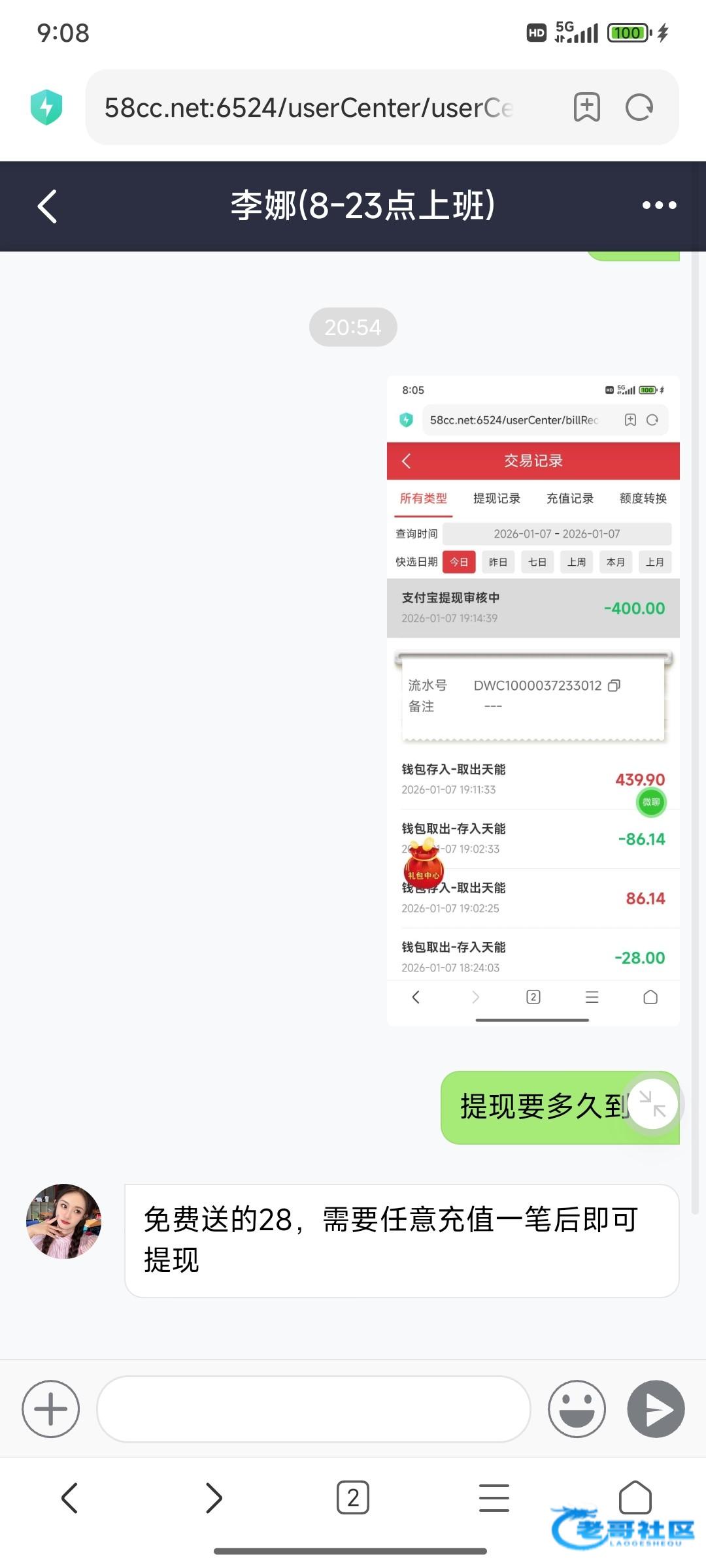Tap the floating collapse arrows button

point(652,1105)
